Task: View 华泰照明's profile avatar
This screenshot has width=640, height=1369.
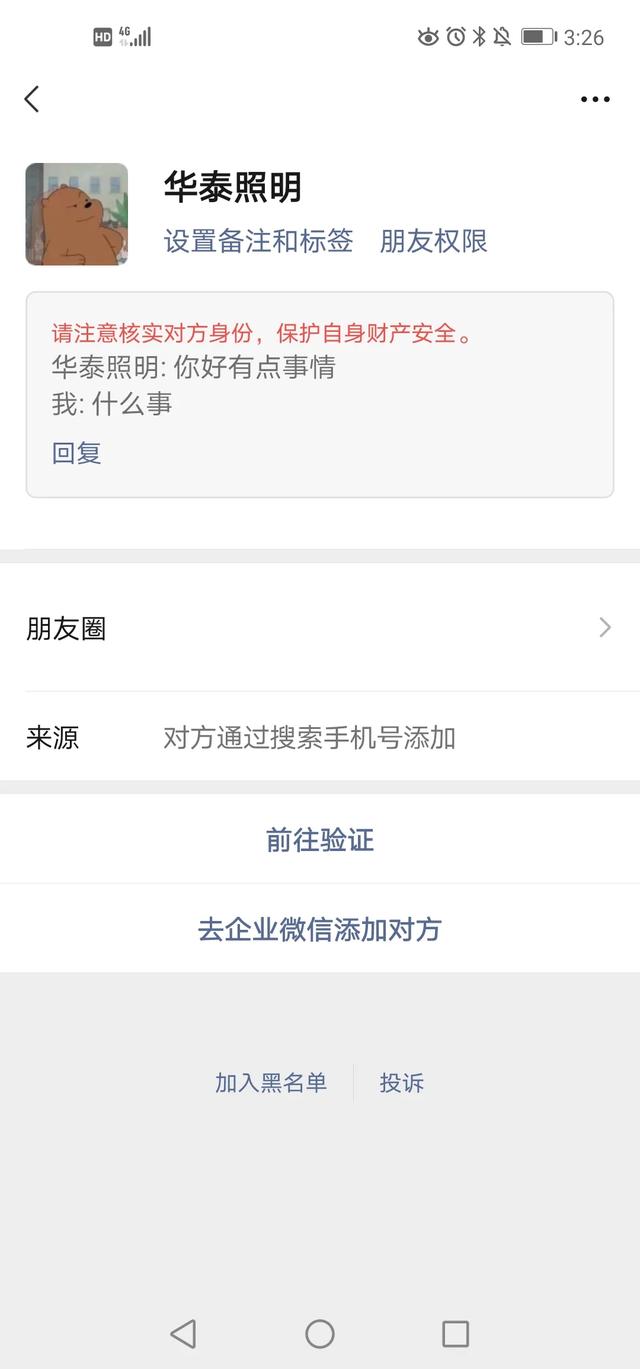Action: (x=77, y=214)
